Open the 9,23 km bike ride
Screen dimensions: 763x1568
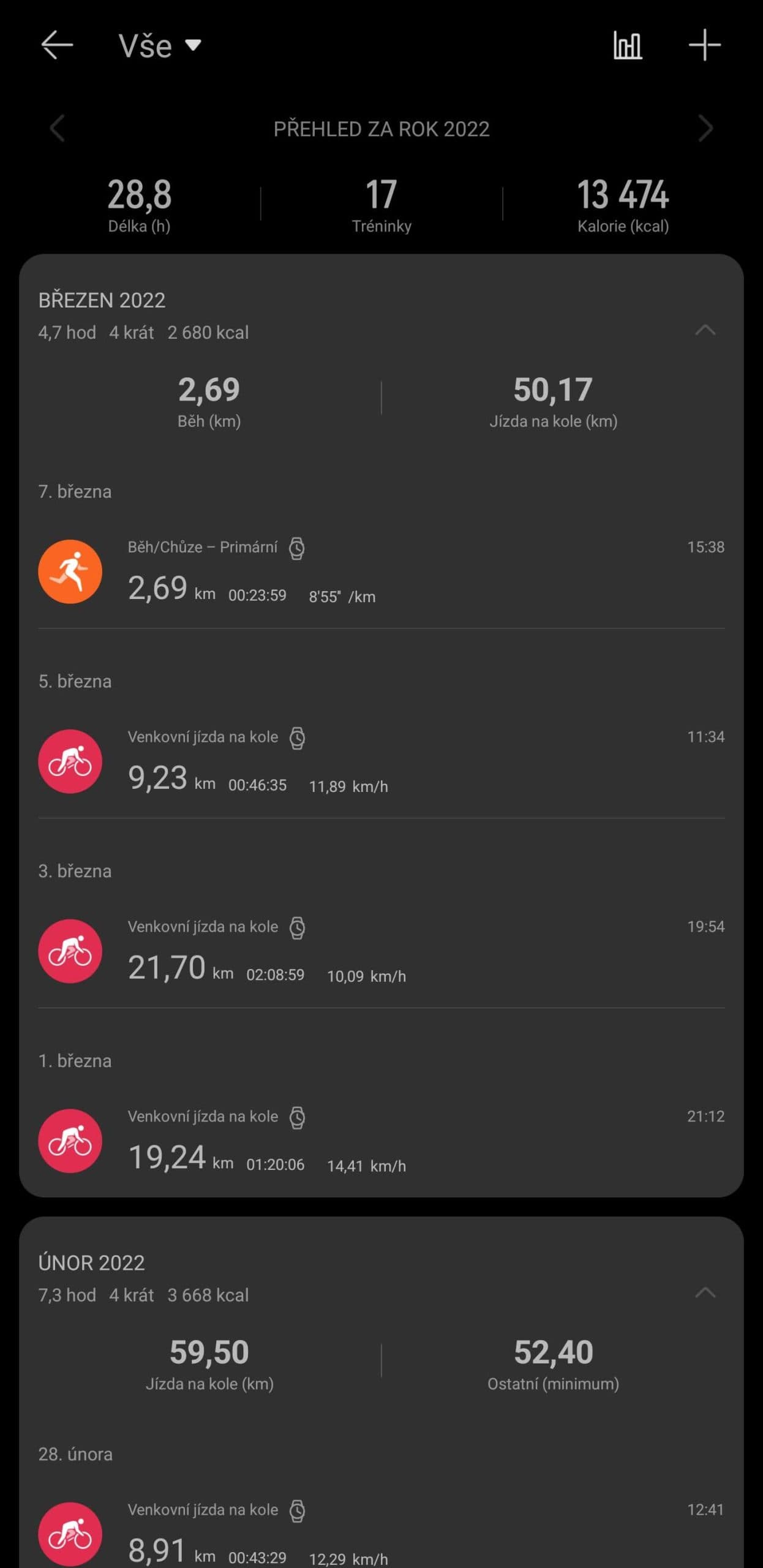(381, 762)
